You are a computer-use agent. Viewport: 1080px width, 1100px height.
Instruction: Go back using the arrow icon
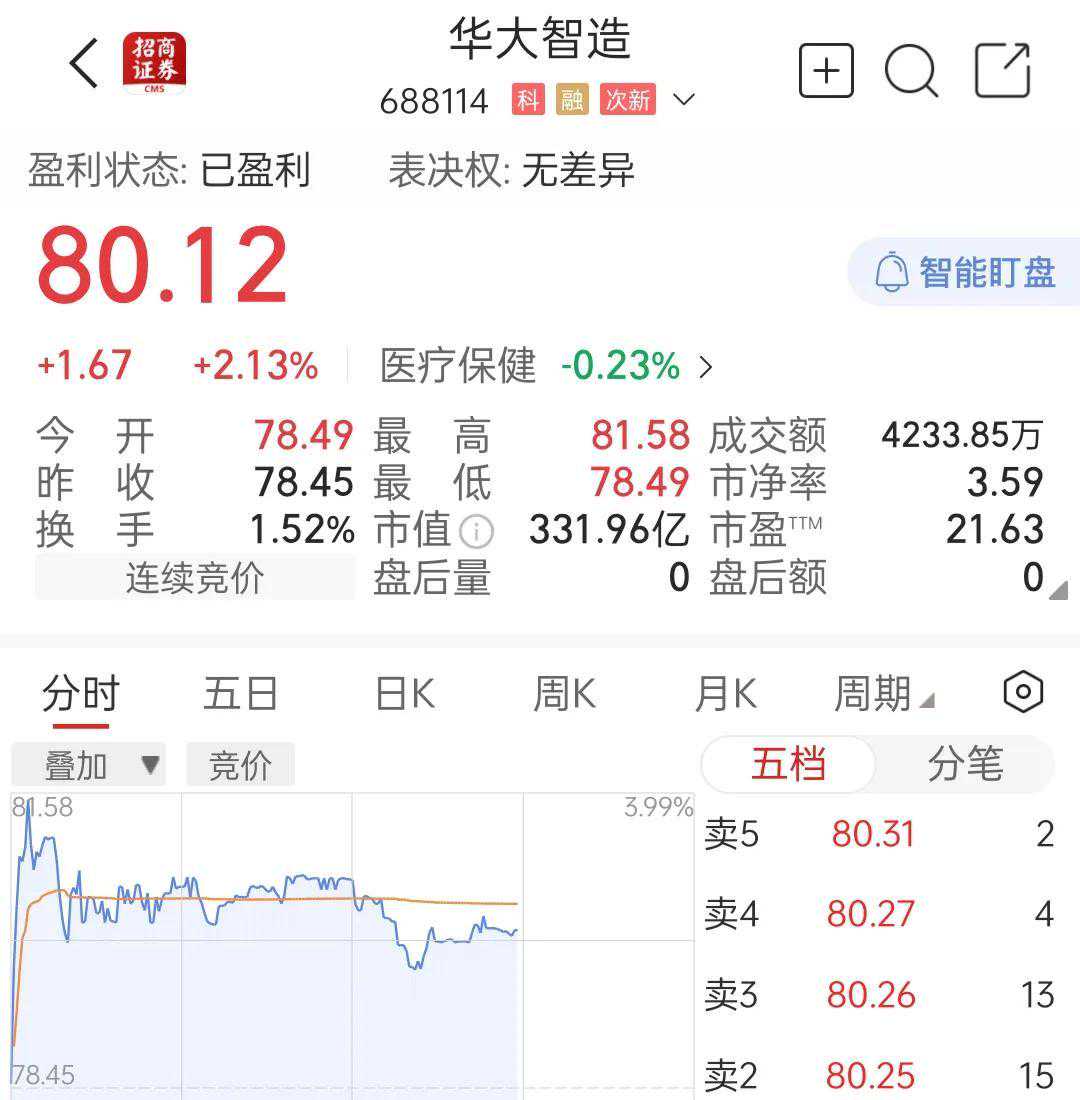[84, 64]
